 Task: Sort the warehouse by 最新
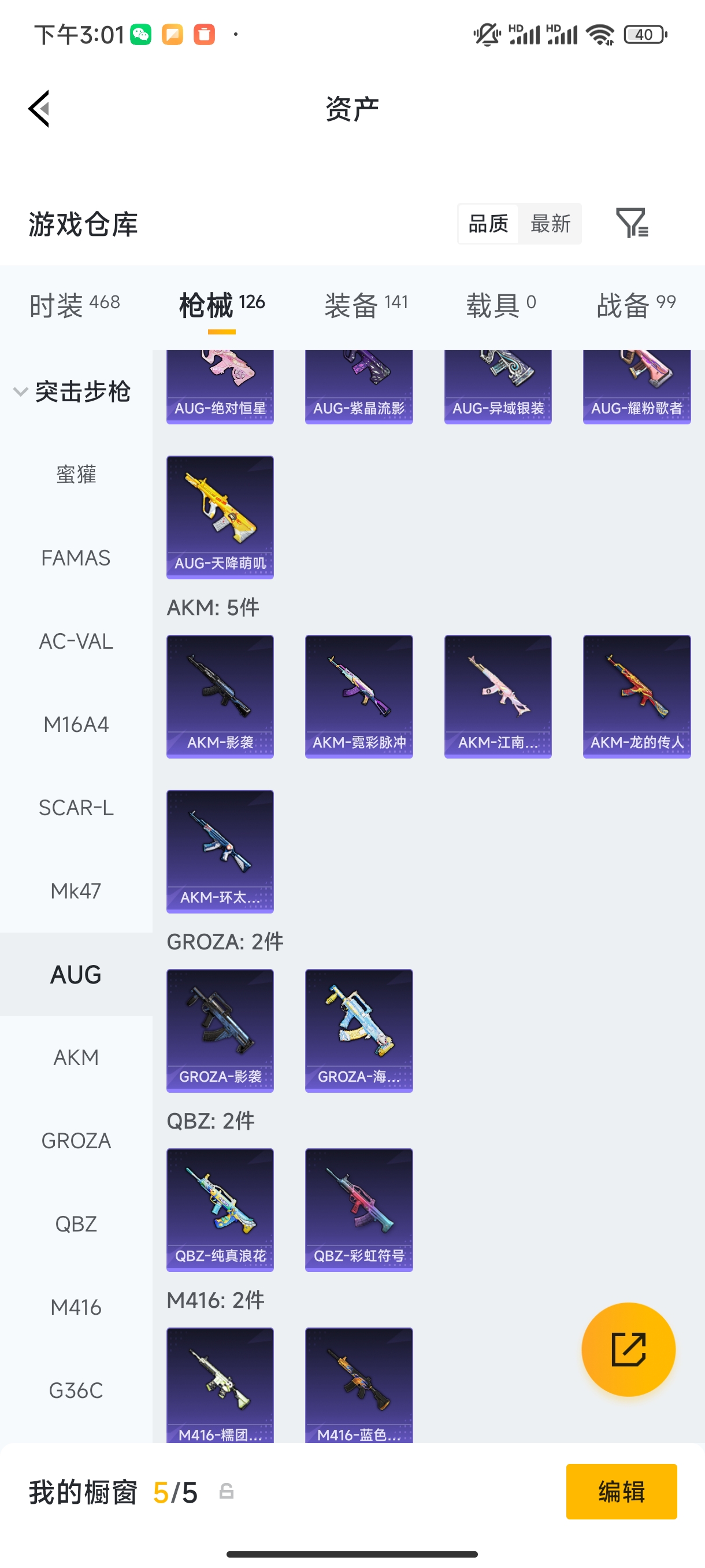pyautogui.click(x=550, y=223)
